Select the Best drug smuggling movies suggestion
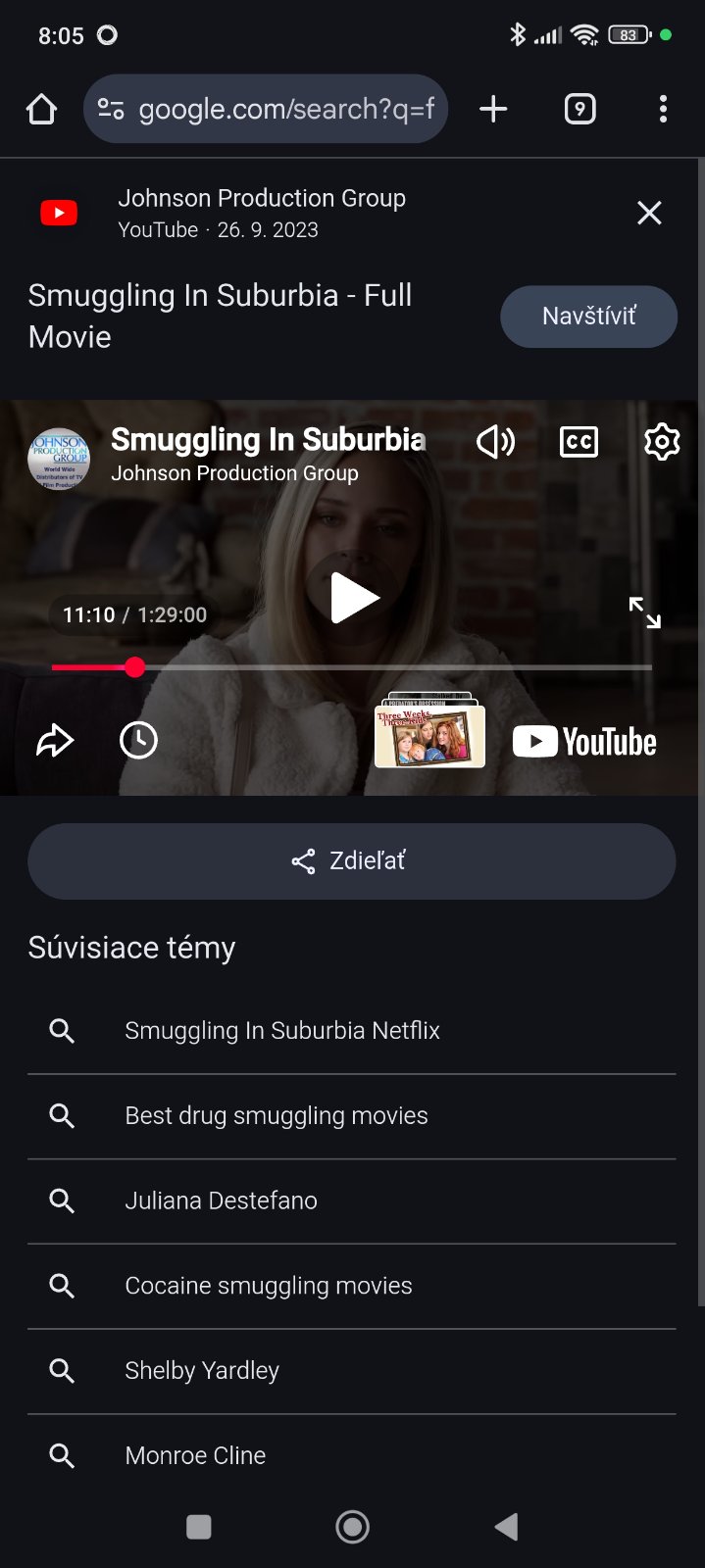 tap(277, 1116)
